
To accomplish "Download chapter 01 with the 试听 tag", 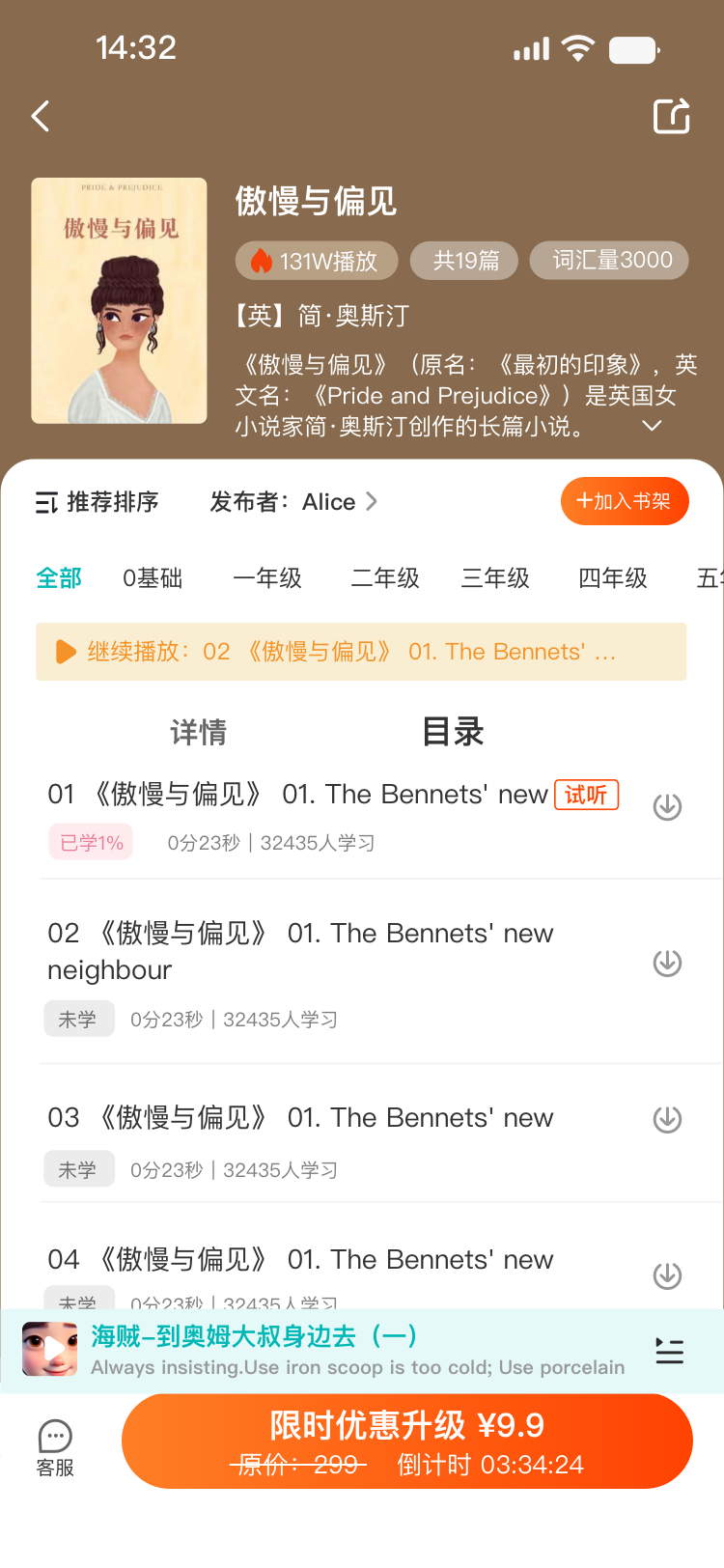I will pyautogui.click(x=667, y=806).
